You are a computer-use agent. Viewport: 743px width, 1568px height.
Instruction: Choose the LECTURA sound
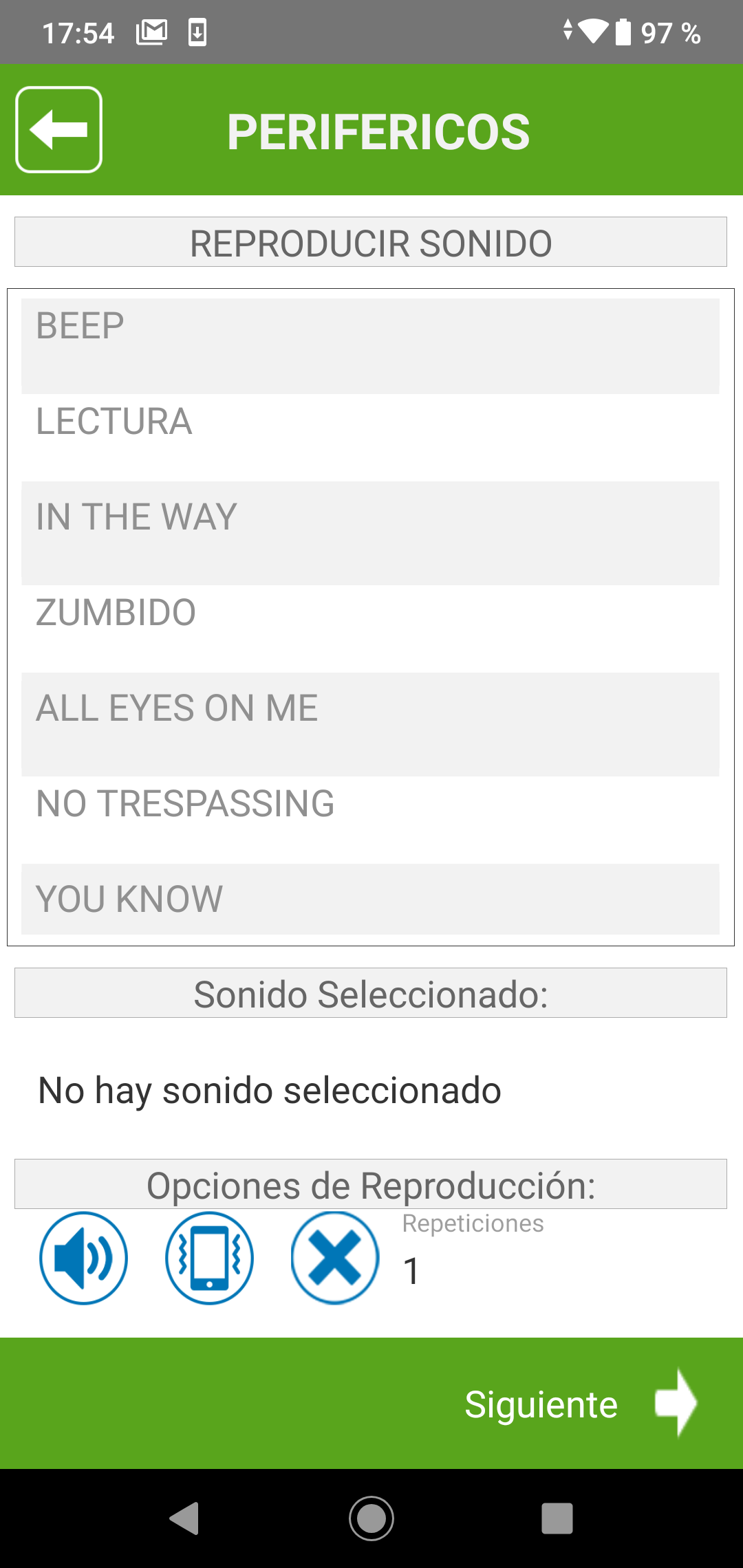(370, 437)
